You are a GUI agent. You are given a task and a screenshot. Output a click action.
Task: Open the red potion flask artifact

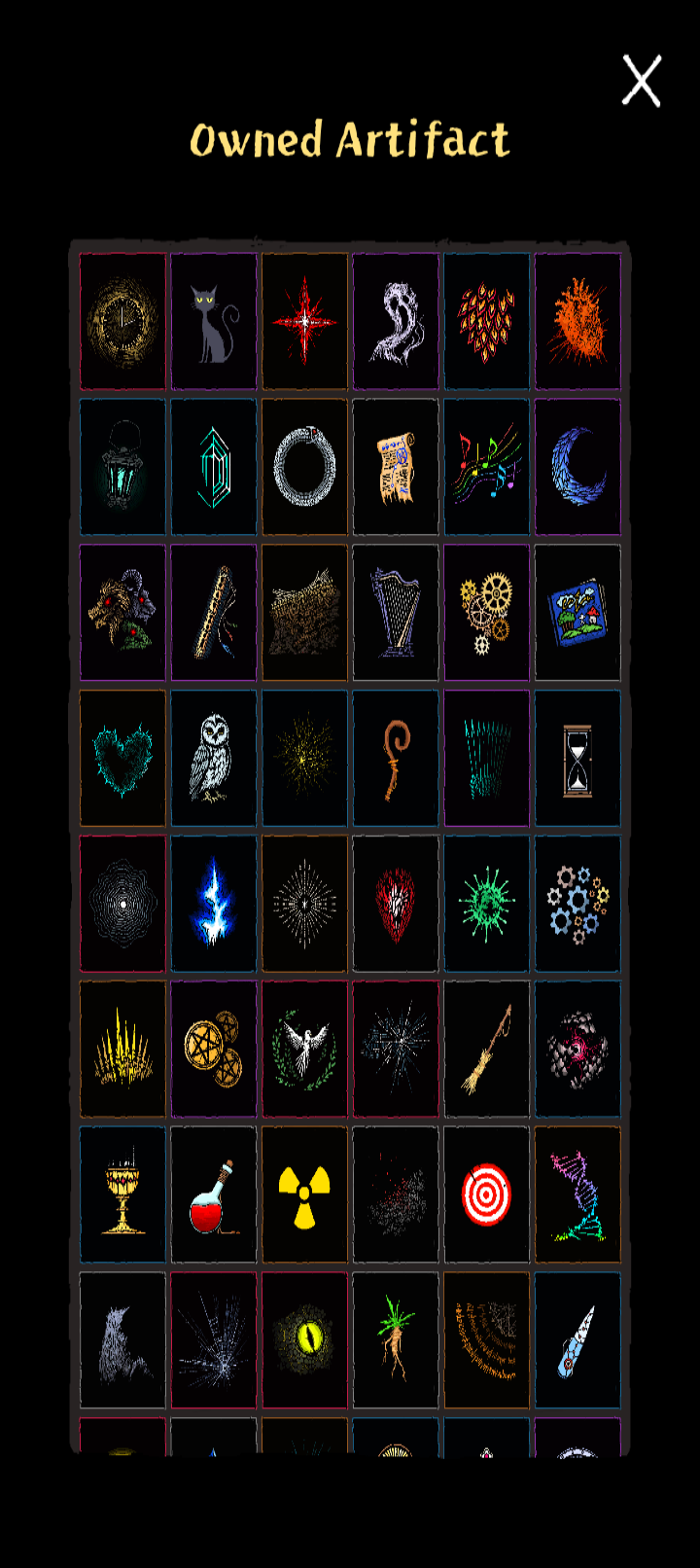(x=214, y=1194)
